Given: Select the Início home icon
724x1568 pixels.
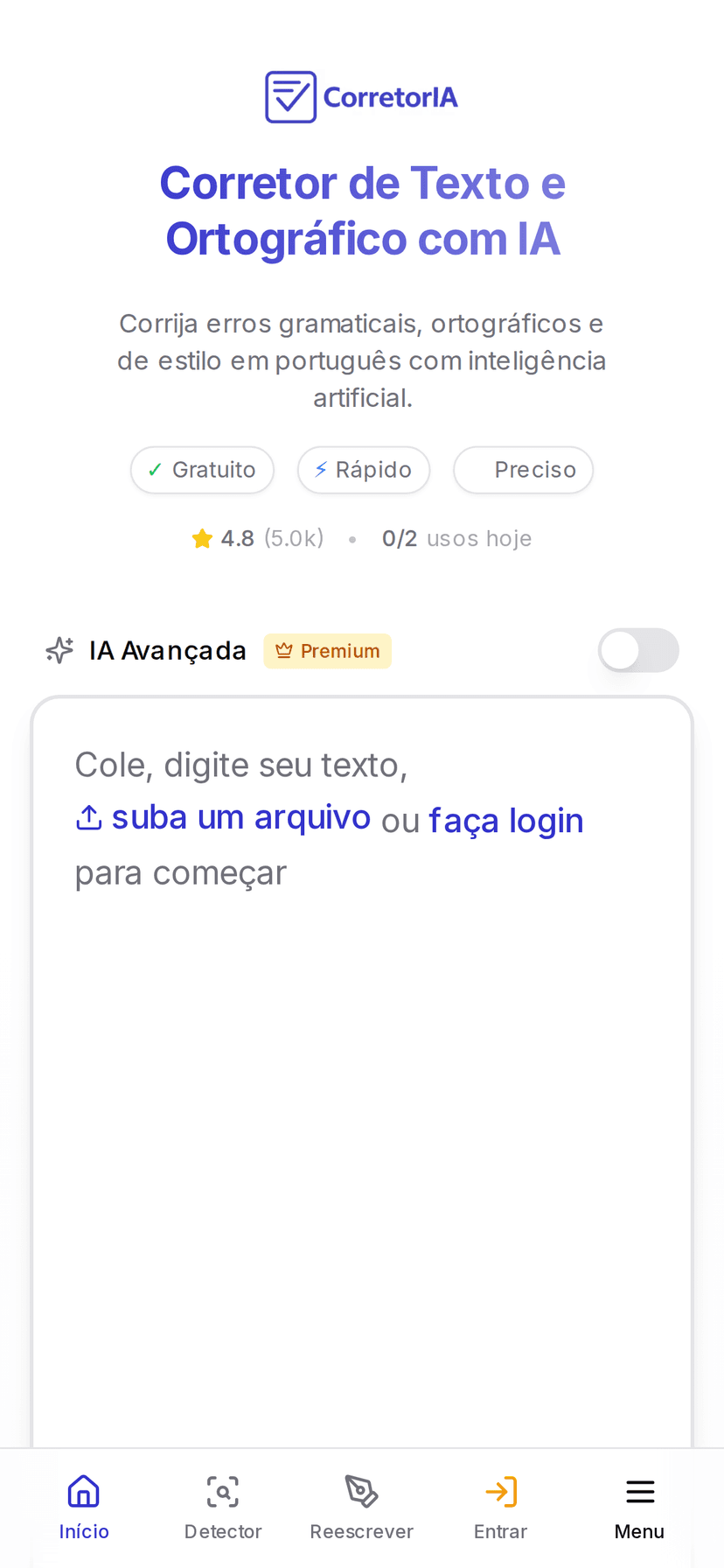Looking at the screenshot, I should click(83, 1491).
